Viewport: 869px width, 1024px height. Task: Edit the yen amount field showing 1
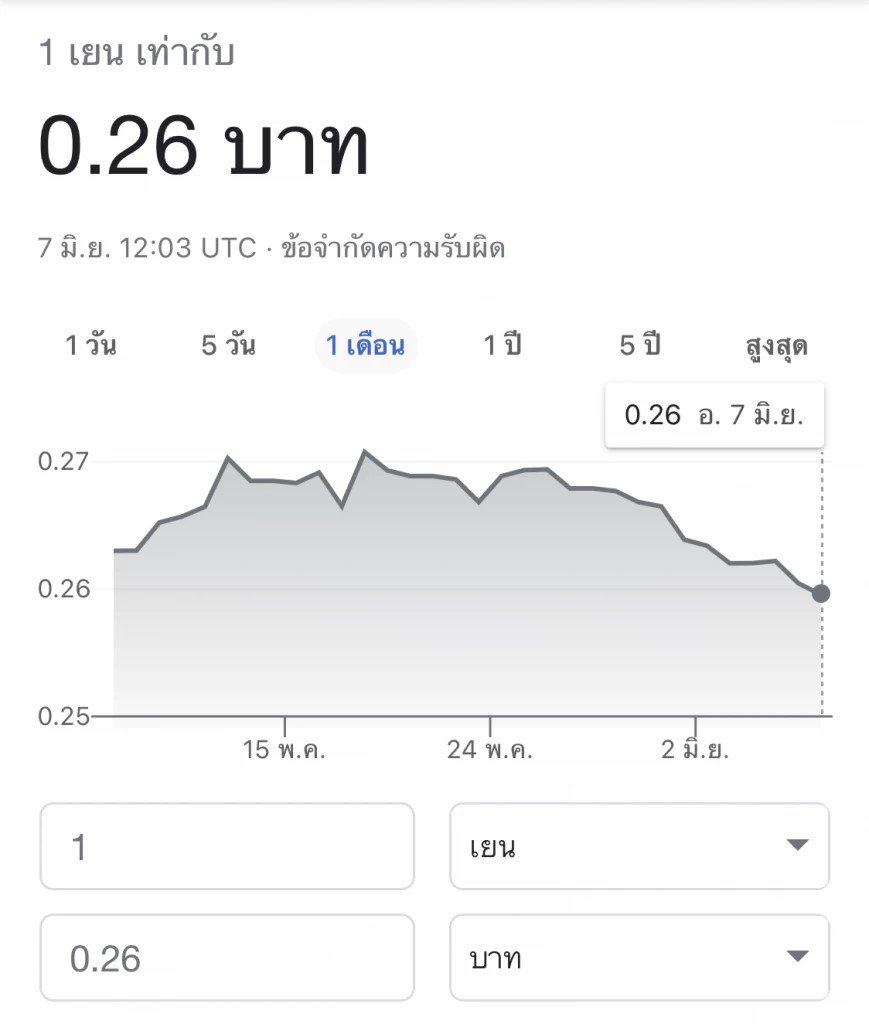tap(227, 847)
